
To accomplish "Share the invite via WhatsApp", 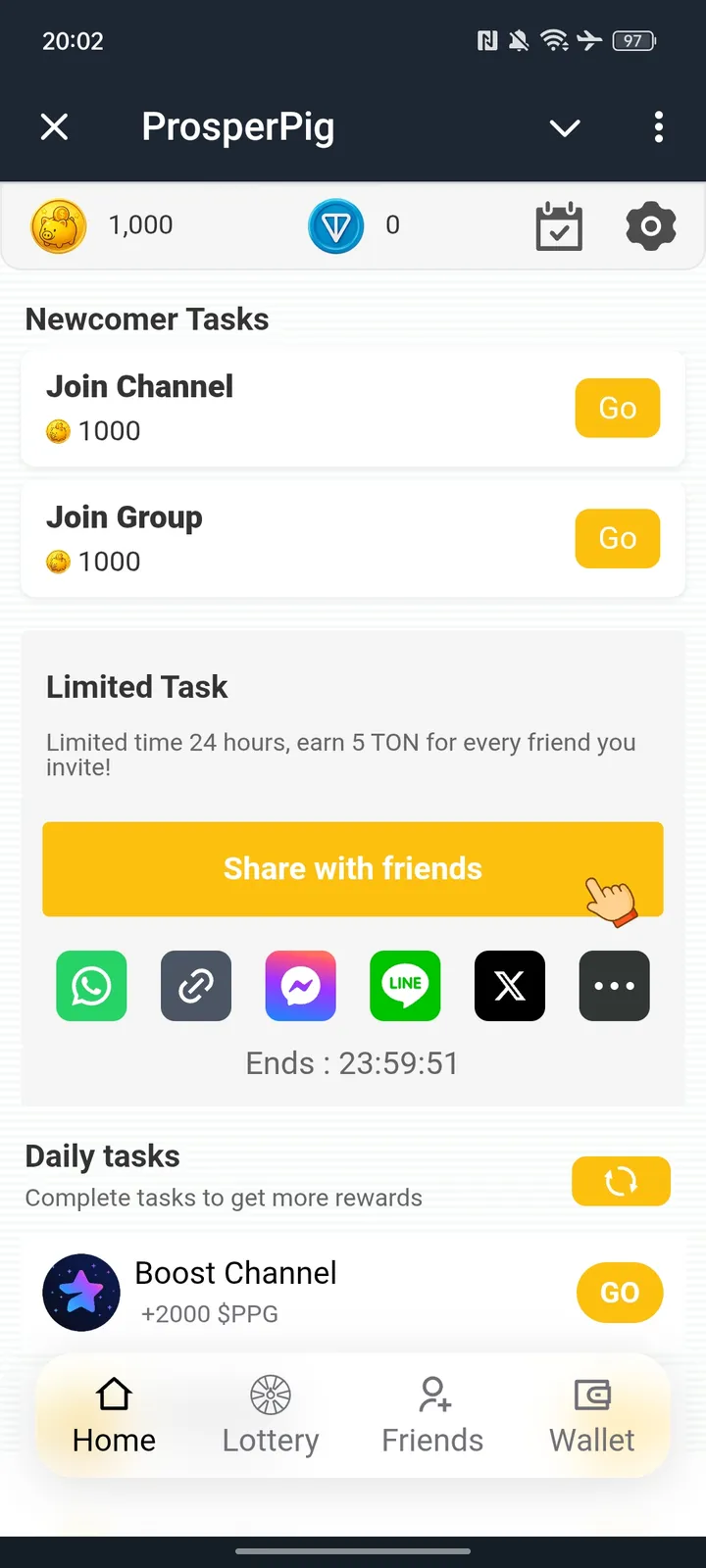I will pyautogui.click(x=91, y=986).
